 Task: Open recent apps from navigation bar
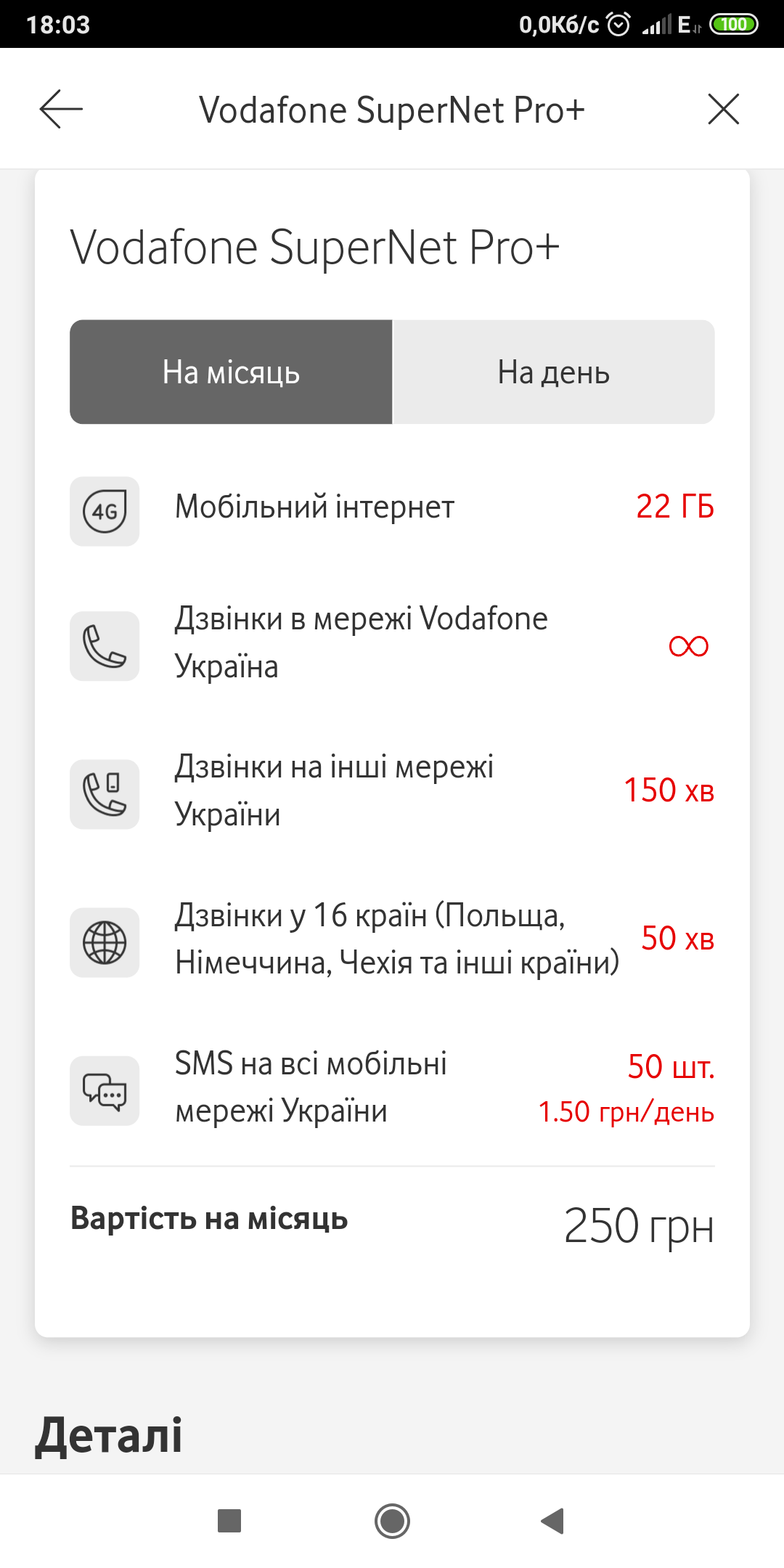tap(229, 1521)
